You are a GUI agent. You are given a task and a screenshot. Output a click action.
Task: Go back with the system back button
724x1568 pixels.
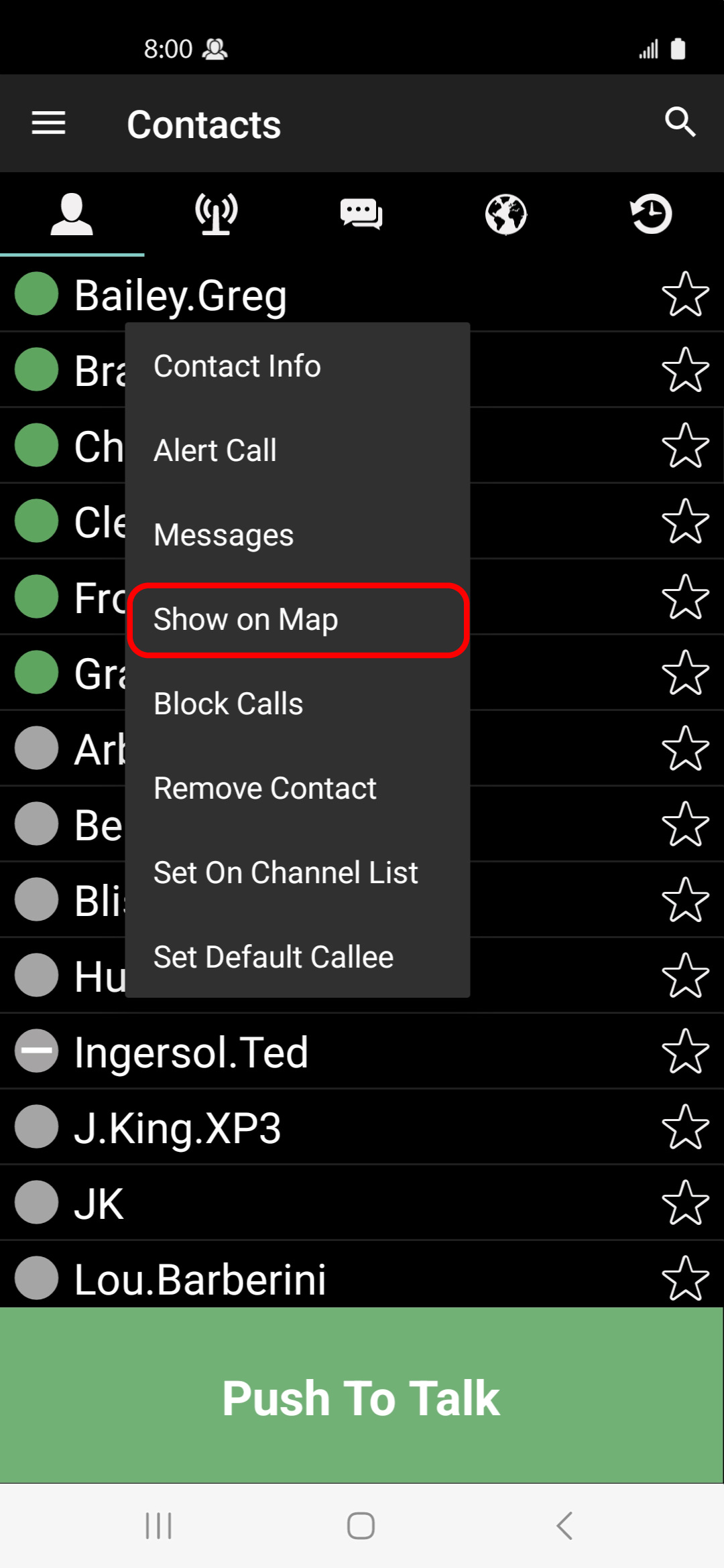pyautogui.click(x=564, y=1526)
